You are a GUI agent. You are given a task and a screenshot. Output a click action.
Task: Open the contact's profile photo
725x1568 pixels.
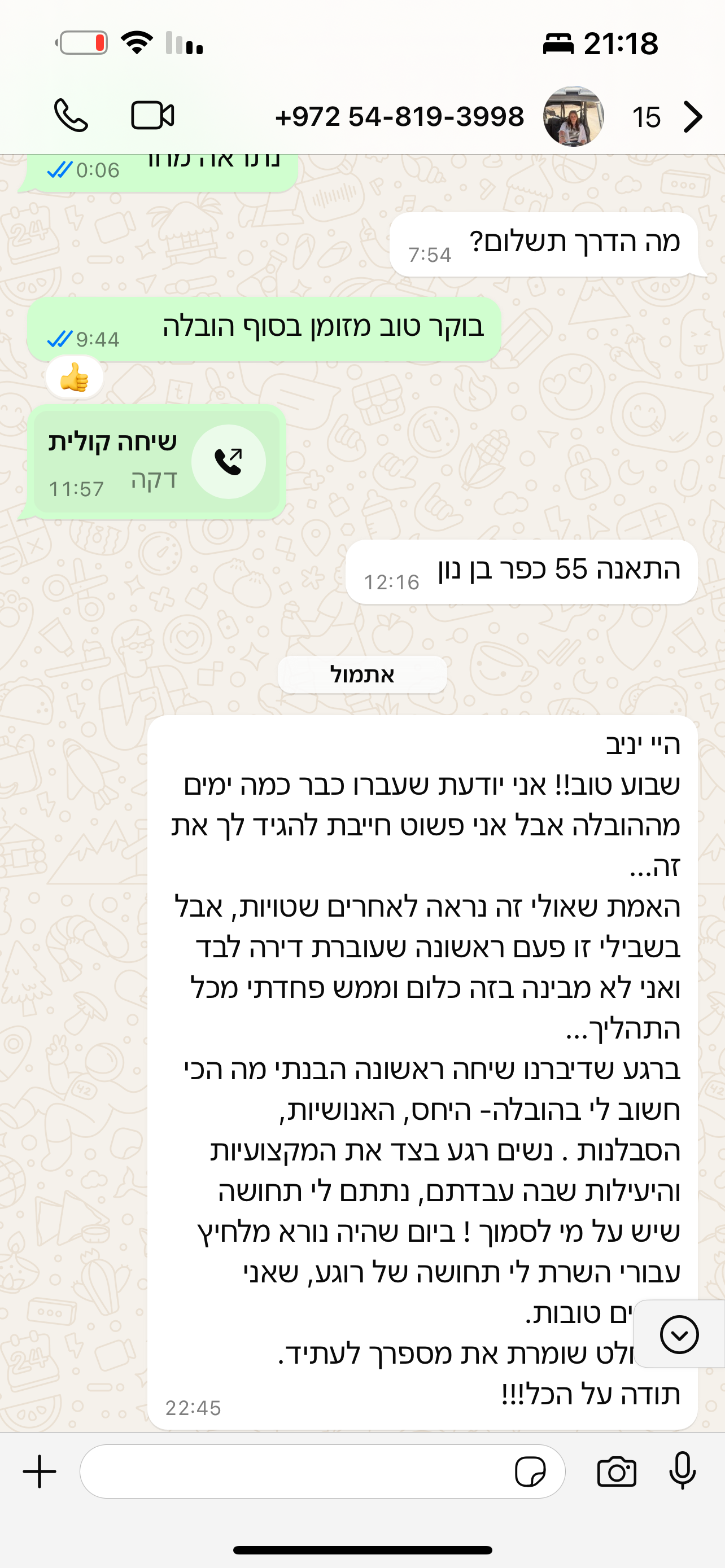click(573, 116)
